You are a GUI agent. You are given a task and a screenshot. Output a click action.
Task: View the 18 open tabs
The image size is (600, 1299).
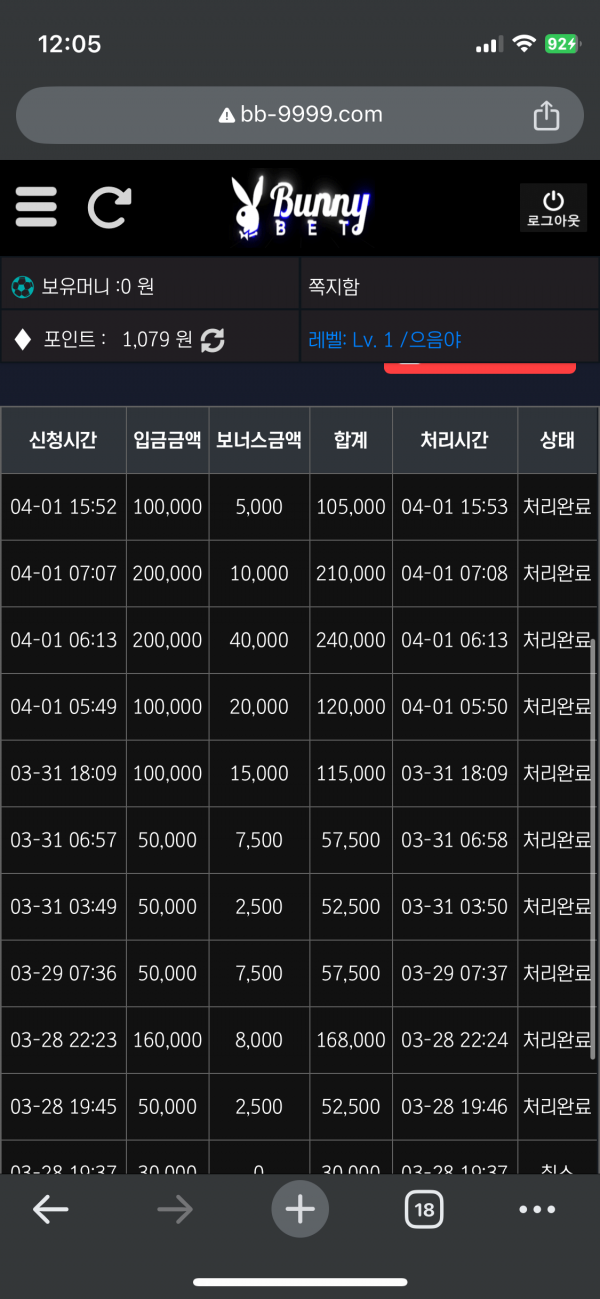click(x=424, y=1210)
